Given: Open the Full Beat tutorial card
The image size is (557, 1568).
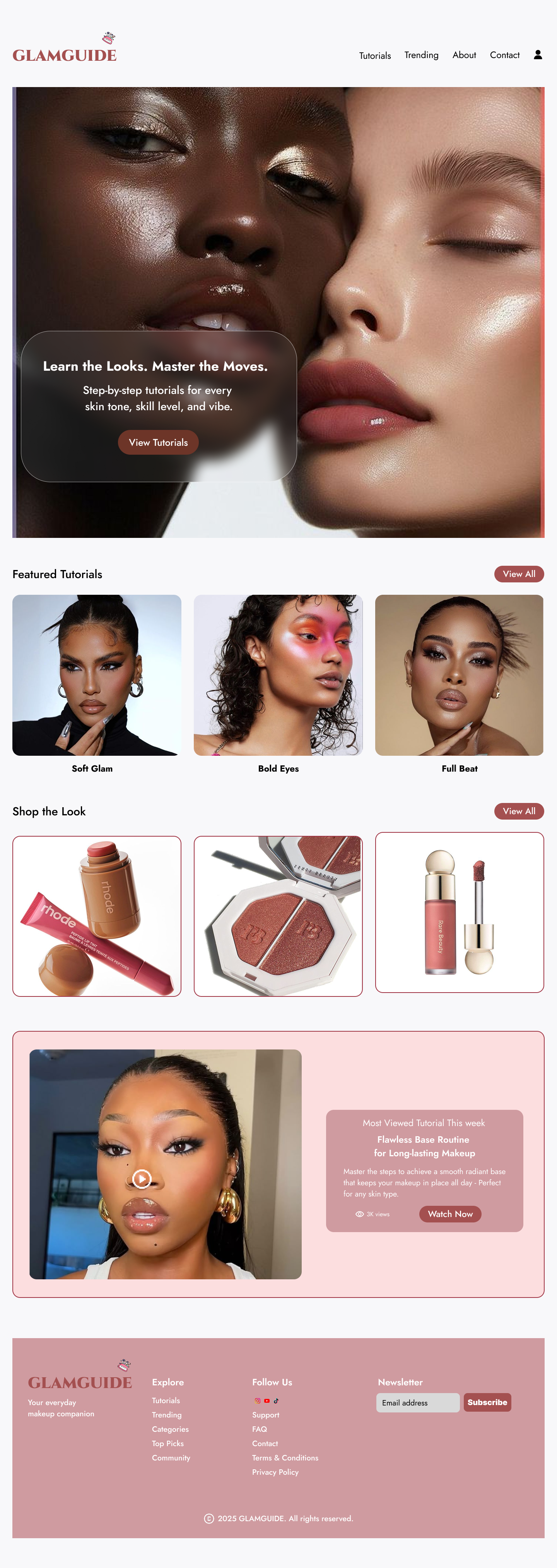Looking at the screenshot, I should click(x=459, y=675).
